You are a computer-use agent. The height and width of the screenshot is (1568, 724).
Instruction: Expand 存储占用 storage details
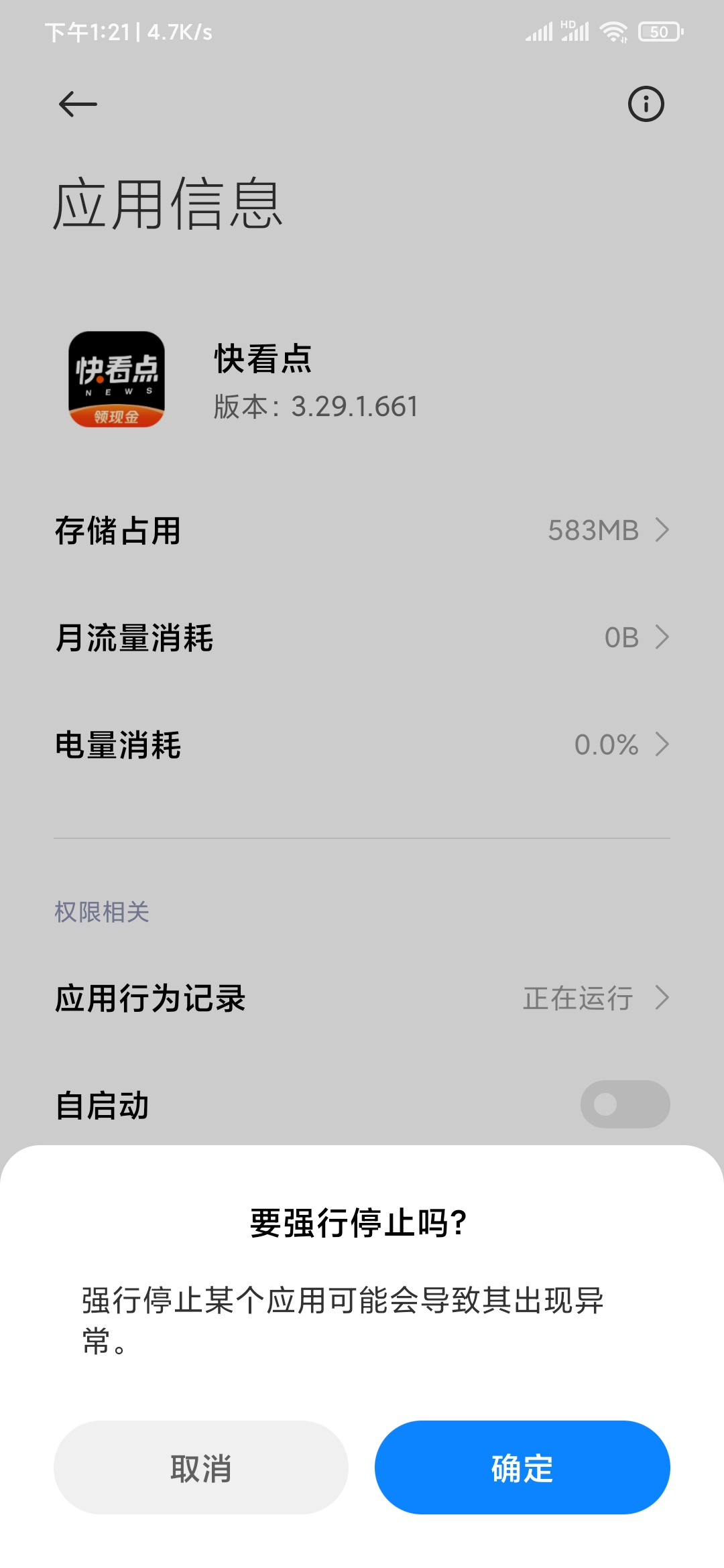362,531
